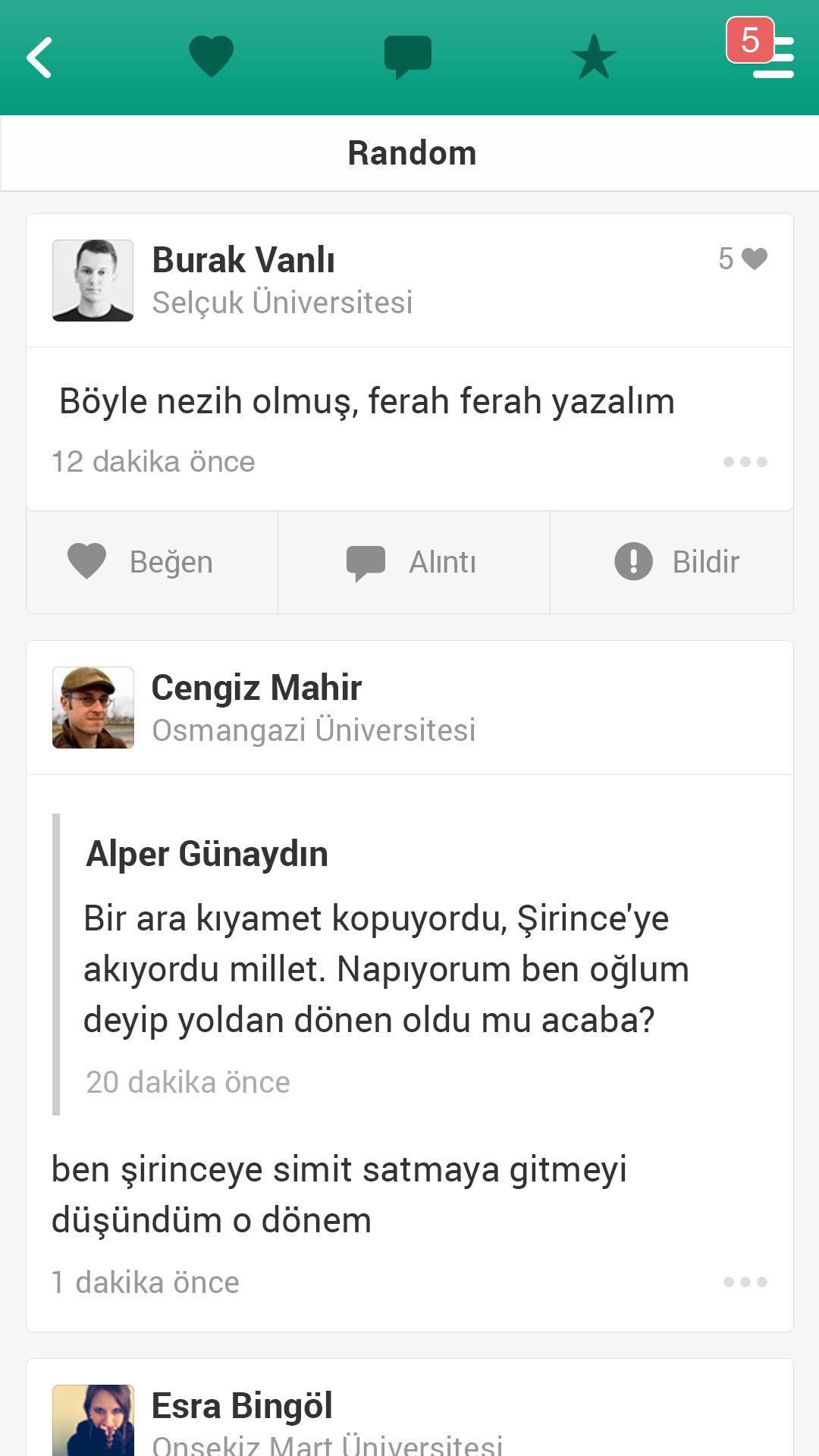
Task: Tap the back arrow at top left
Action: pos(39,57)
